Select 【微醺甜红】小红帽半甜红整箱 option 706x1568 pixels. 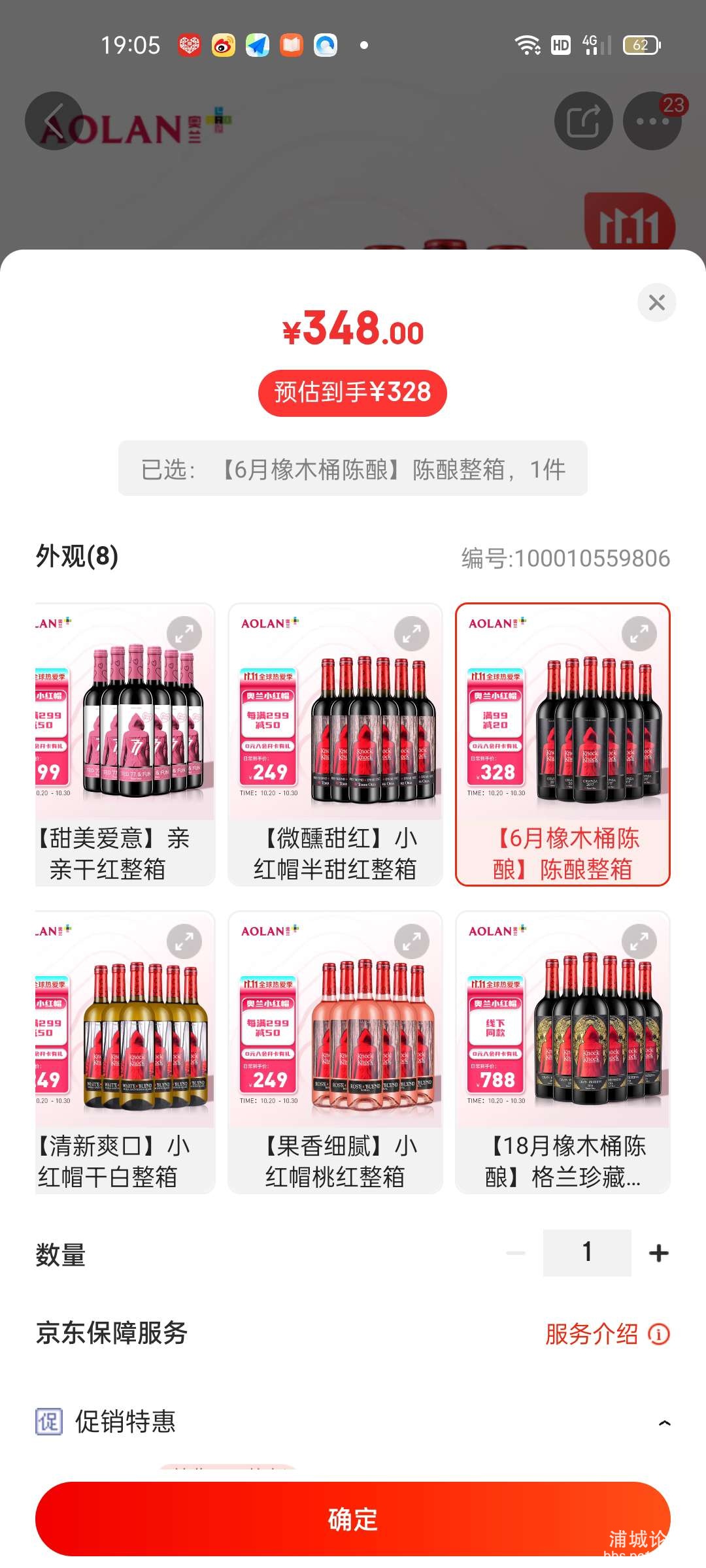[x=335, y=745]
